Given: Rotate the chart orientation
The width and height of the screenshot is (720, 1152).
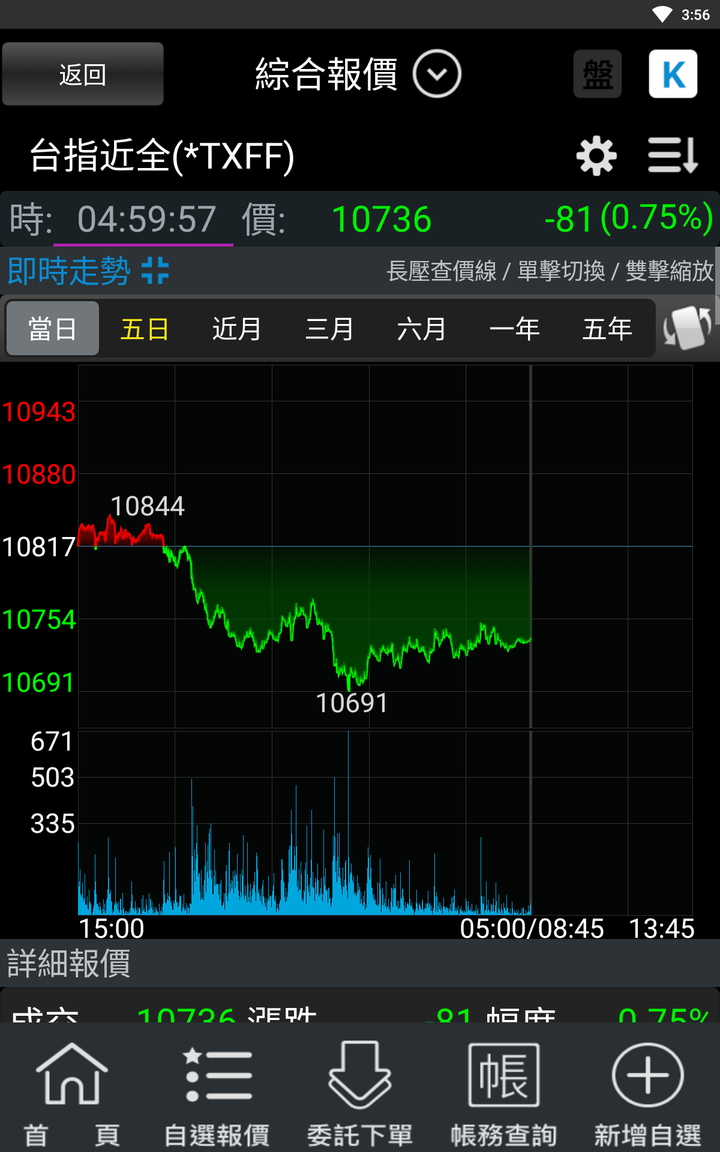Looking at the screenshot, I should [x=689, y=328].
